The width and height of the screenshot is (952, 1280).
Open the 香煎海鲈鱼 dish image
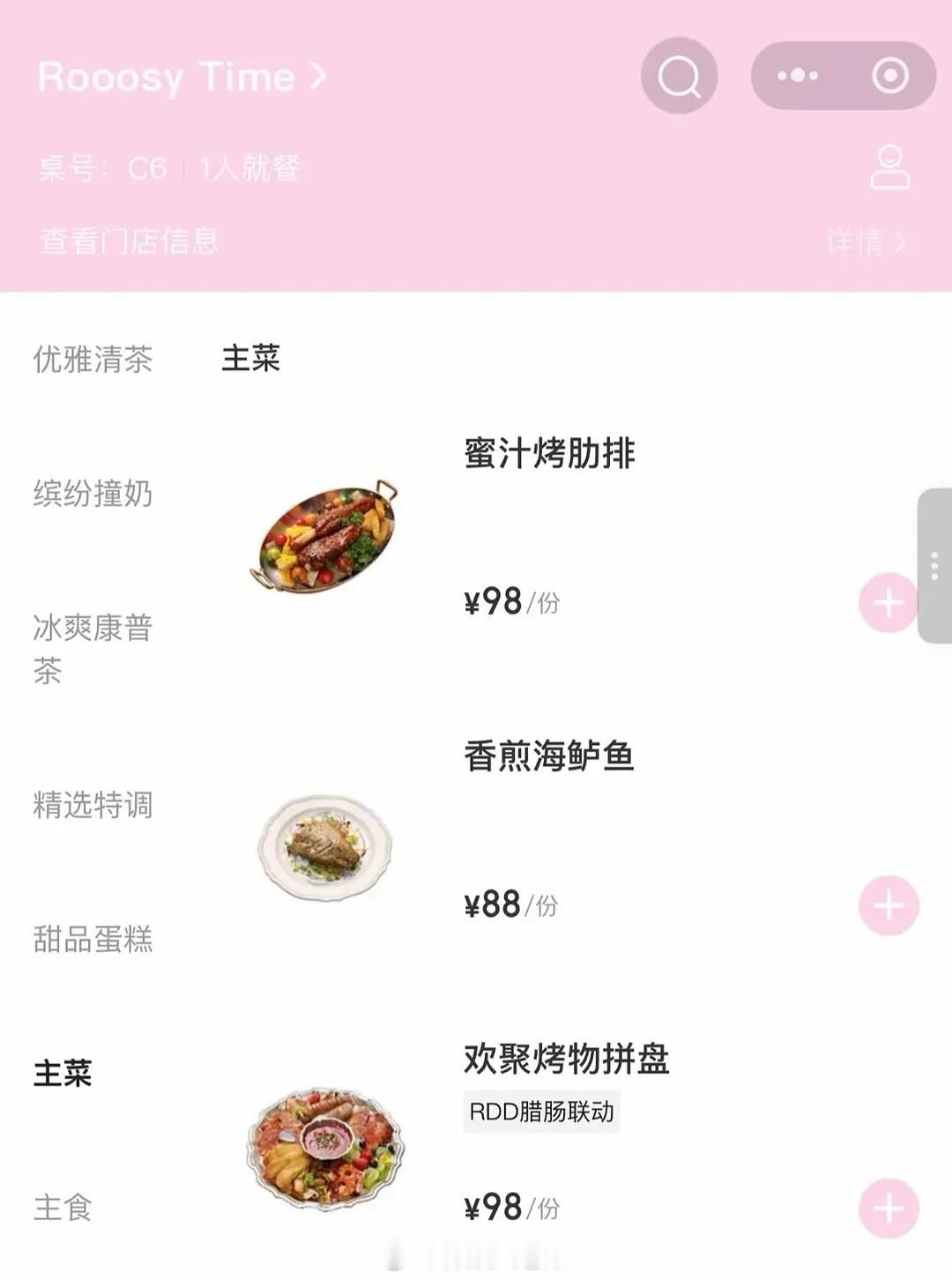[x=324, y=846]
